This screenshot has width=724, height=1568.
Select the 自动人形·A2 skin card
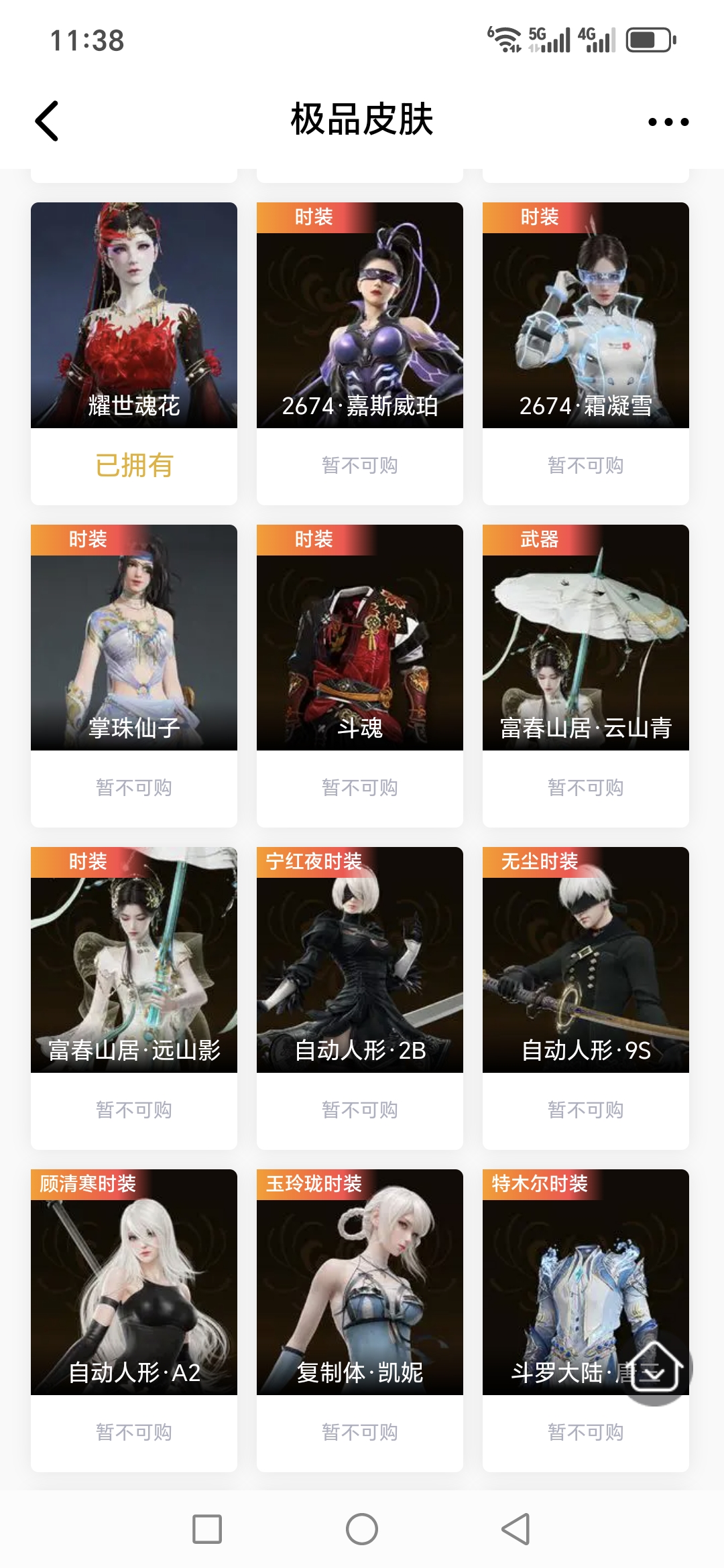tap(134, 1282)
